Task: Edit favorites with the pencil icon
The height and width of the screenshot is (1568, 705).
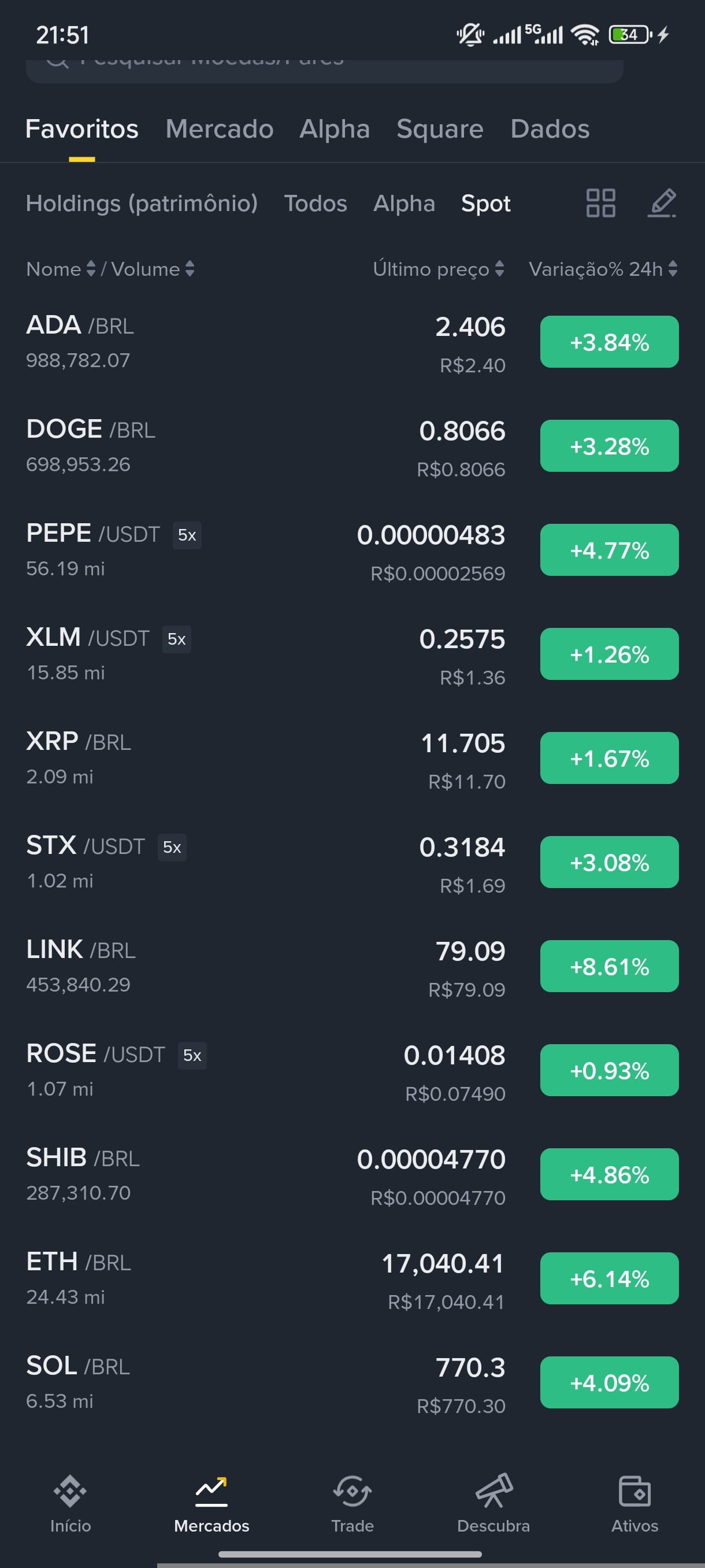Action: (662, 203)
